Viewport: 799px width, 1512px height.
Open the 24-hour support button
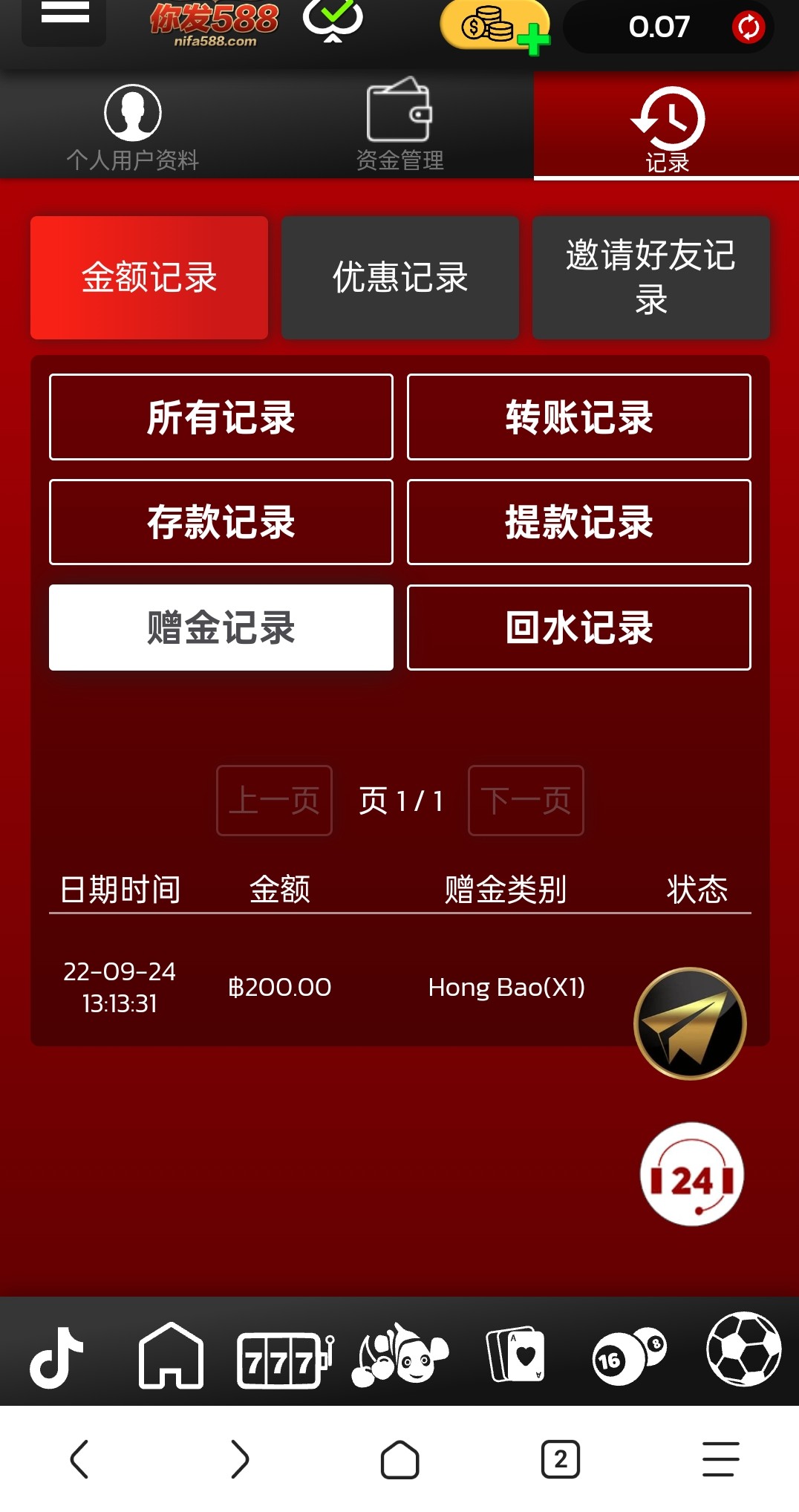point(691,1174)
